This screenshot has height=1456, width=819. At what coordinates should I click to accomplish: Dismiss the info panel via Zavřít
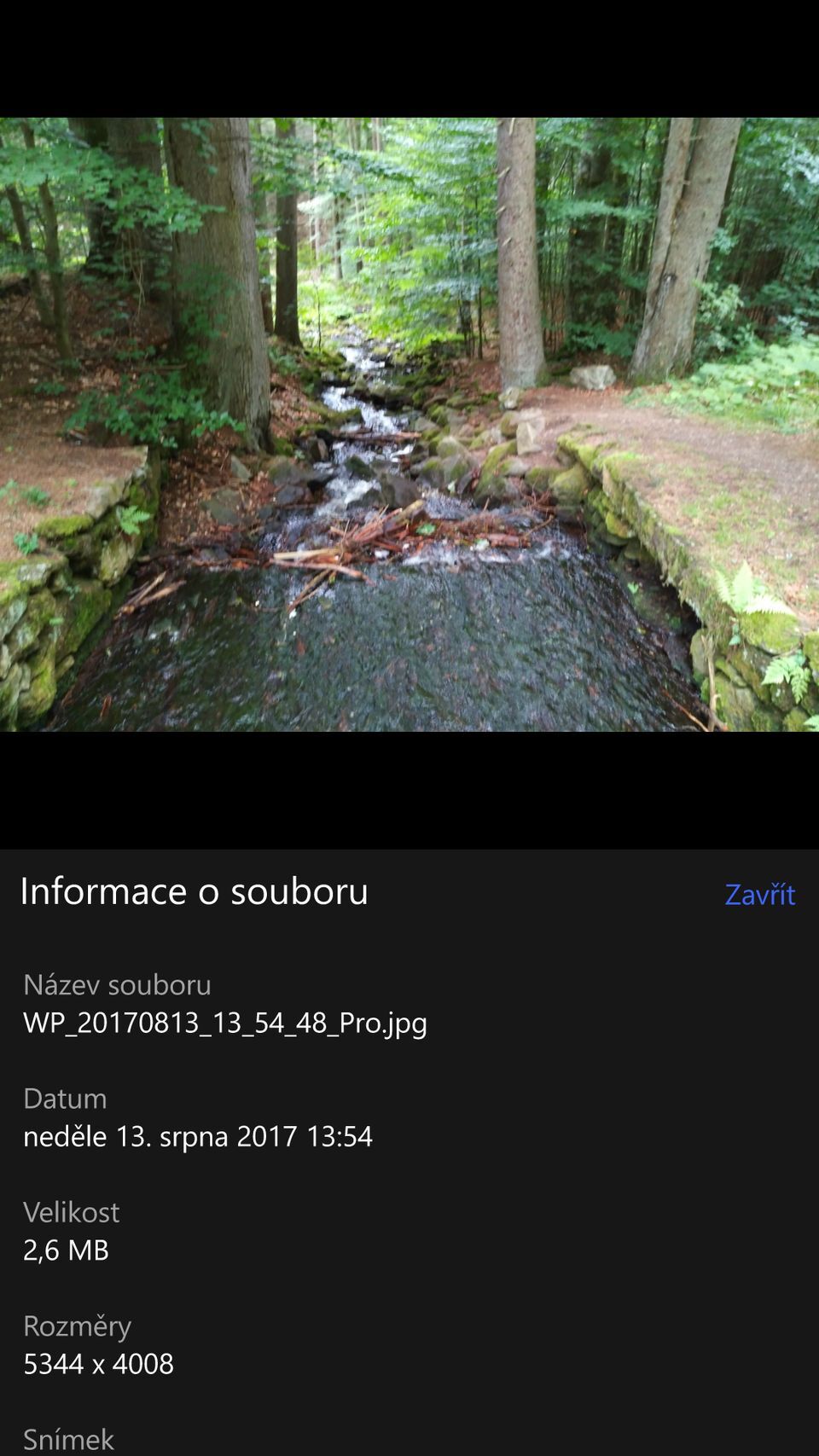(x=760, y=895)
